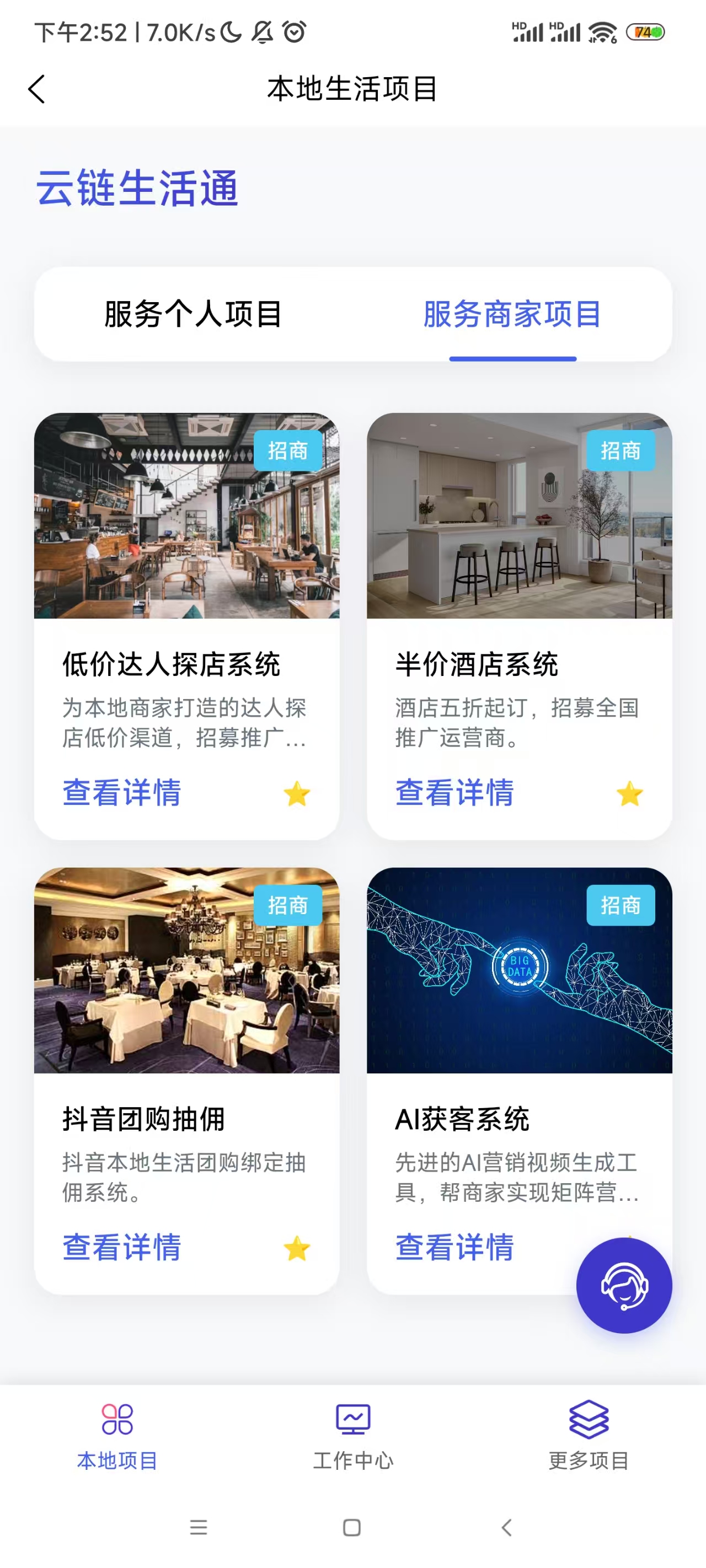Unfavorite 抖音团购抽佣 using its star

pos(297,1248)
